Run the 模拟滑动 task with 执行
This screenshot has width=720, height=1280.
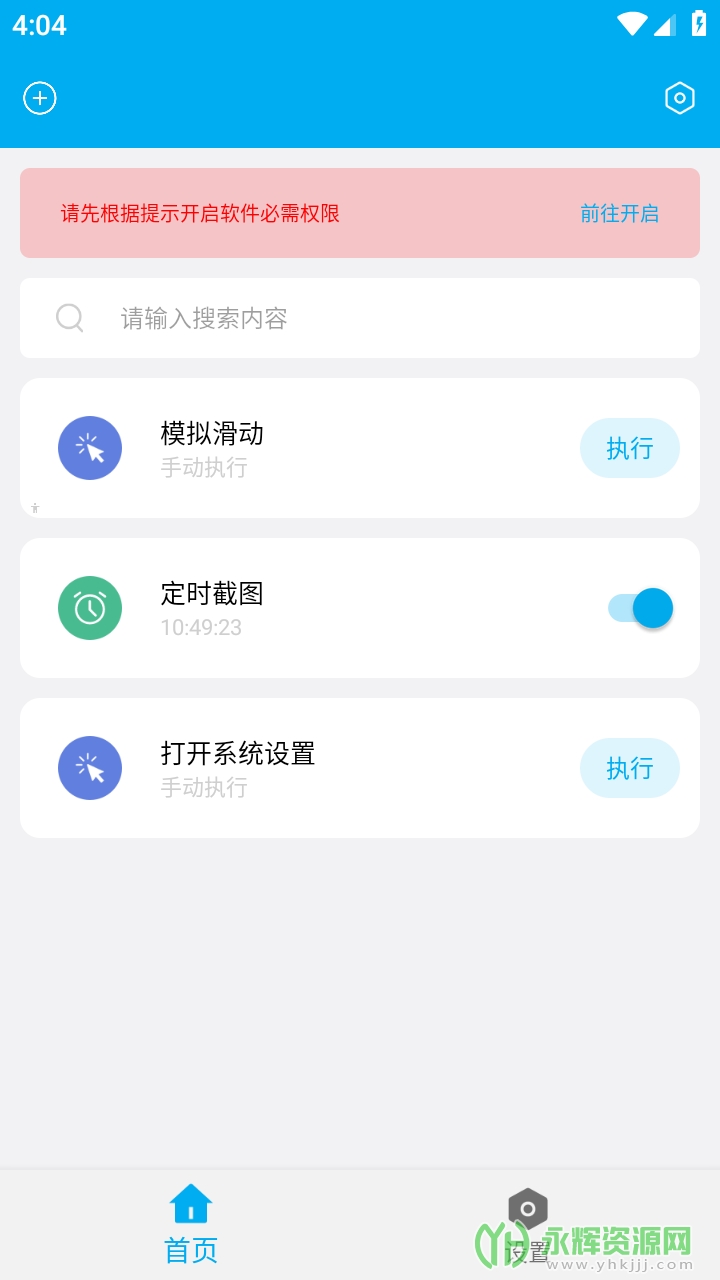coord(629,448)
